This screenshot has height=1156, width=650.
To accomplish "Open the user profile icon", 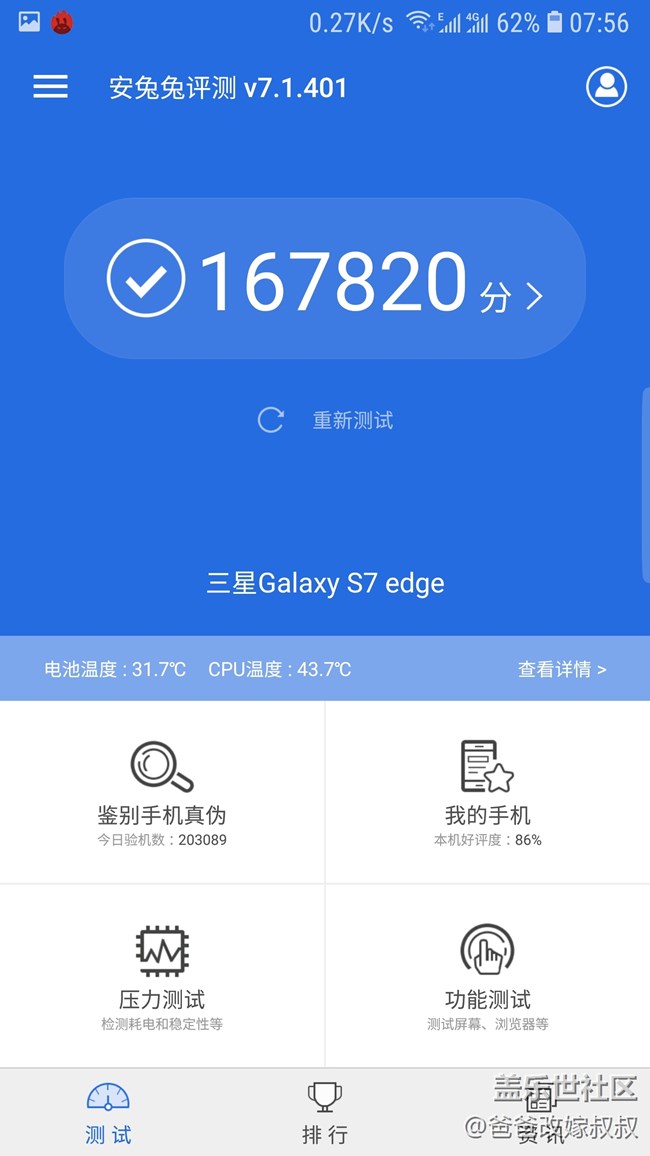I will (x=606, y=87).
